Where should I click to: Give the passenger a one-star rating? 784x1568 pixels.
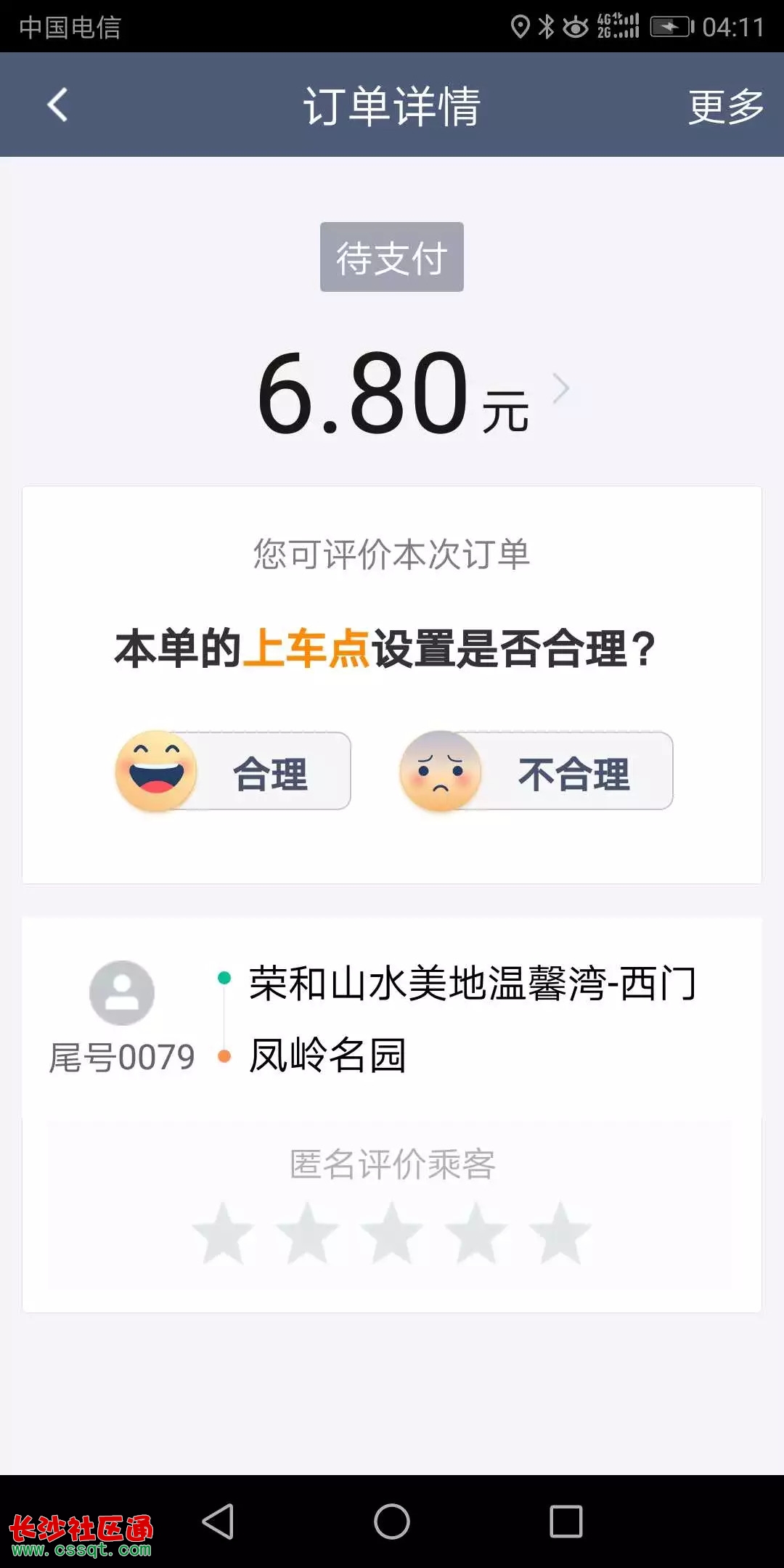(223, 1233)
